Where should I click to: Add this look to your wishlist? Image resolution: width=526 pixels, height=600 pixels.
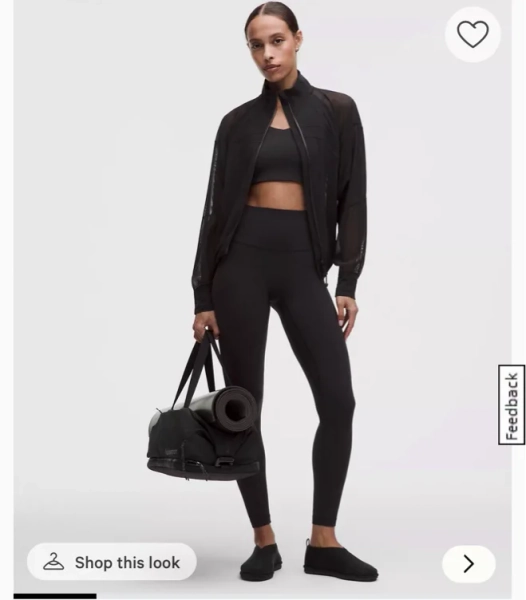coord(473,34)
